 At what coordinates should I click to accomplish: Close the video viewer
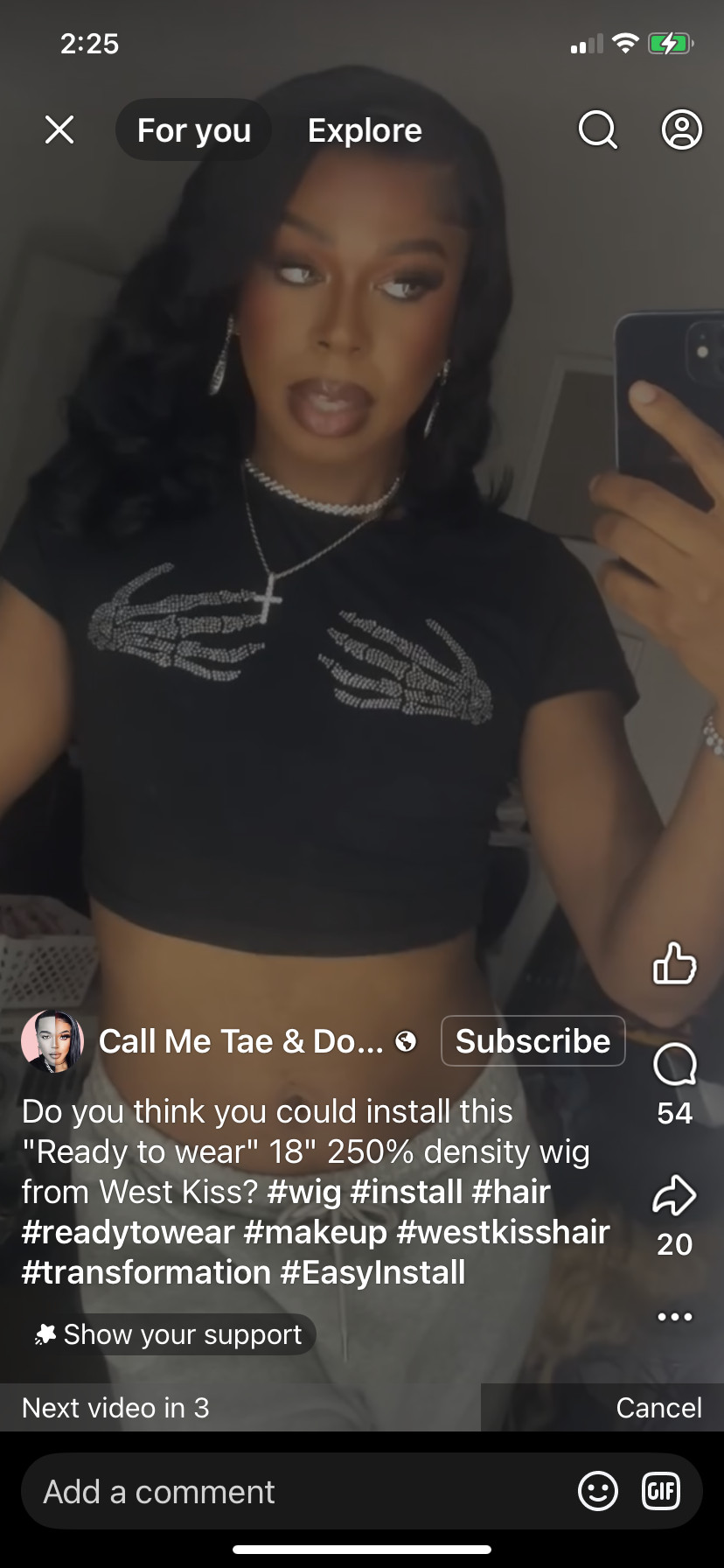tap(59, 130)
